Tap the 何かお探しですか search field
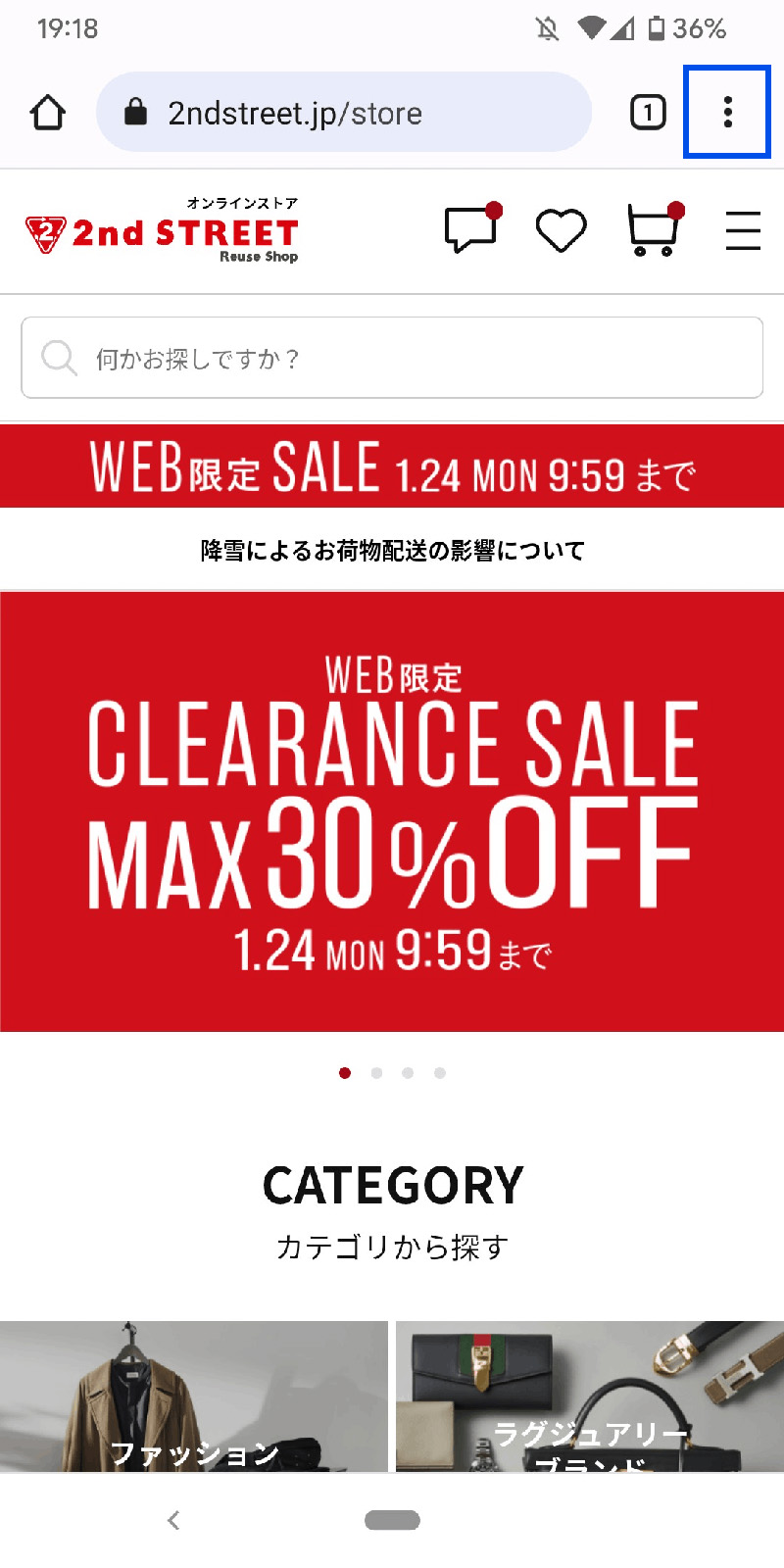Viewport: 784px width, 1568px height. coord(392,358)
